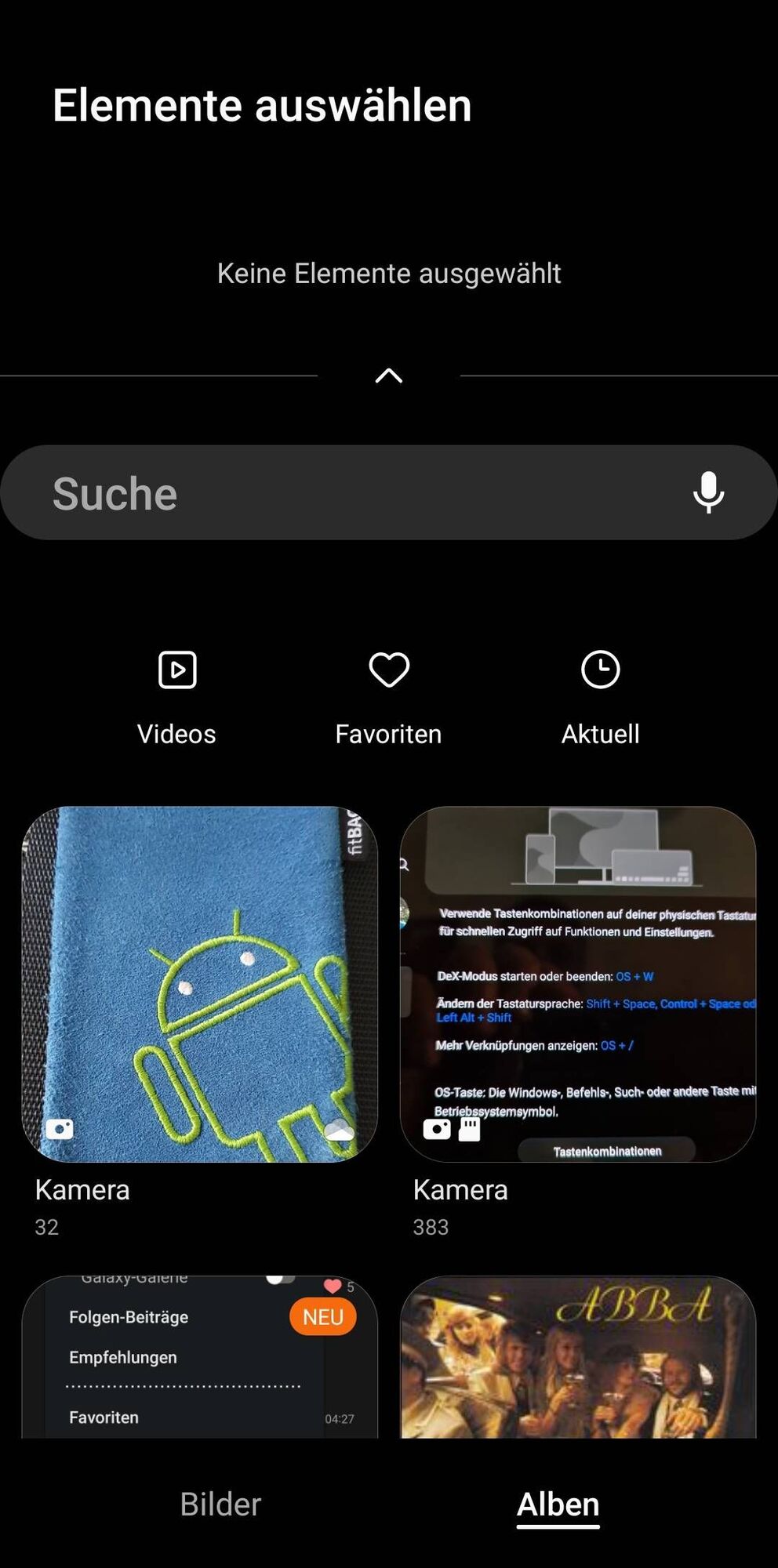
Task: Select the Alben tab
Action: tap(558, 1504)
